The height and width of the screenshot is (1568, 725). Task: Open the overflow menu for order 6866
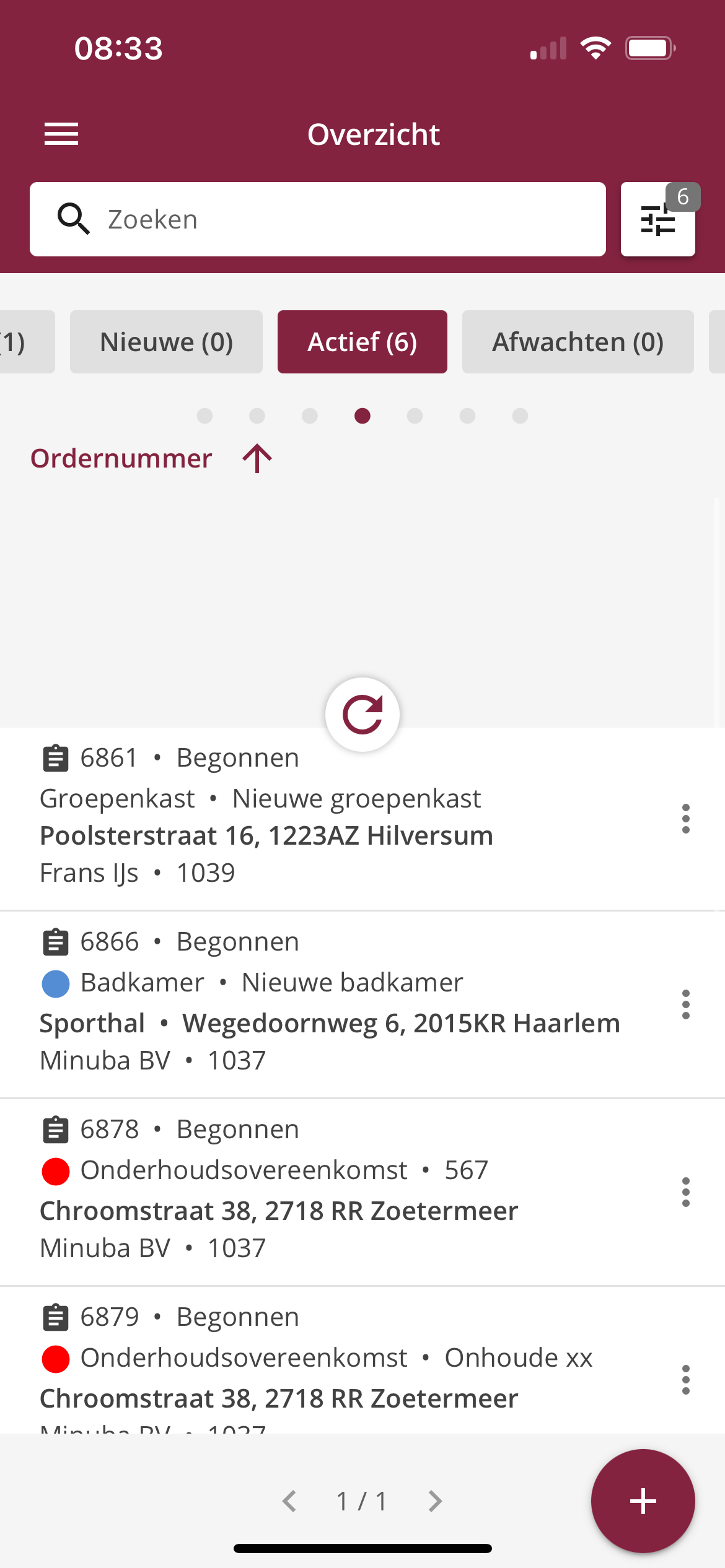(x=686, y=1004)
